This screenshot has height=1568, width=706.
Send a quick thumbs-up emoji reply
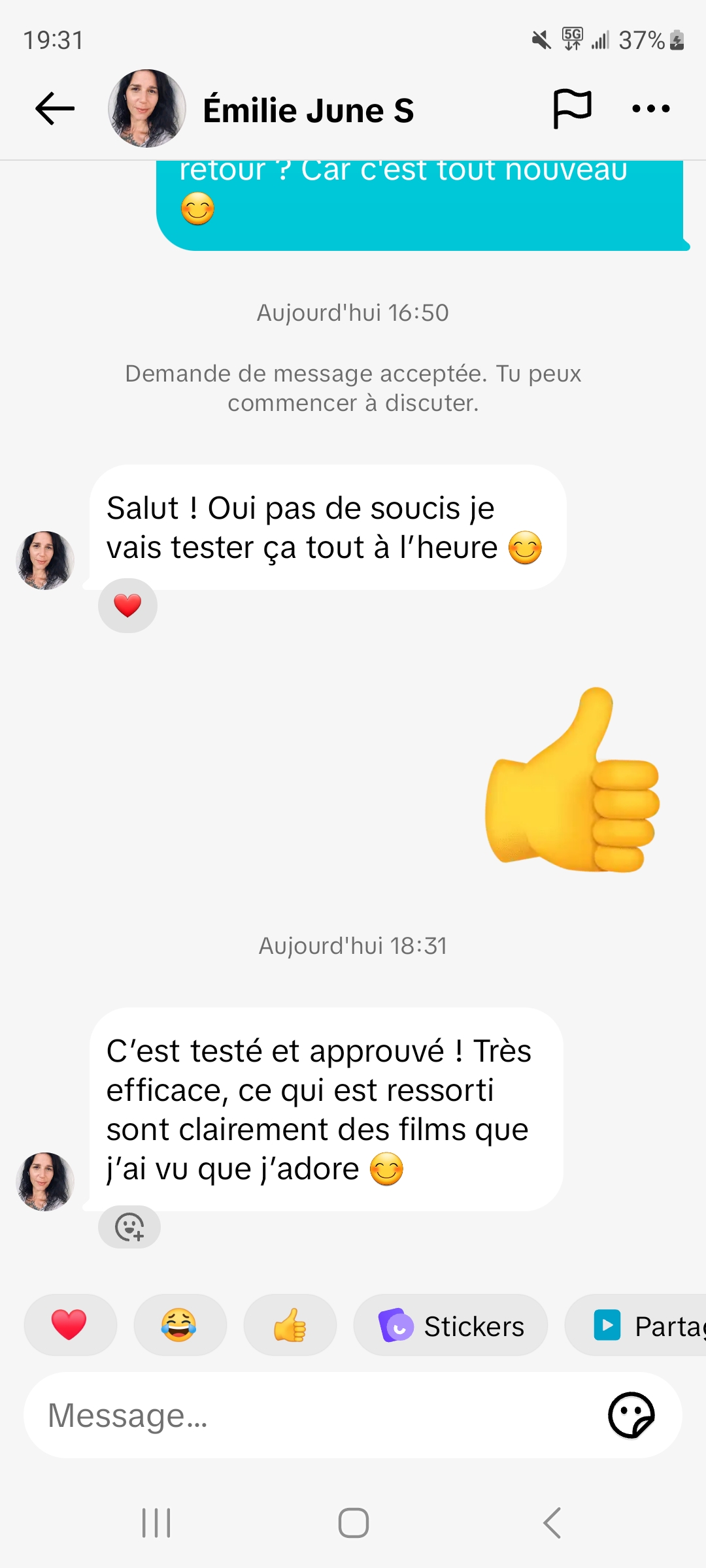coord(290,1326)
